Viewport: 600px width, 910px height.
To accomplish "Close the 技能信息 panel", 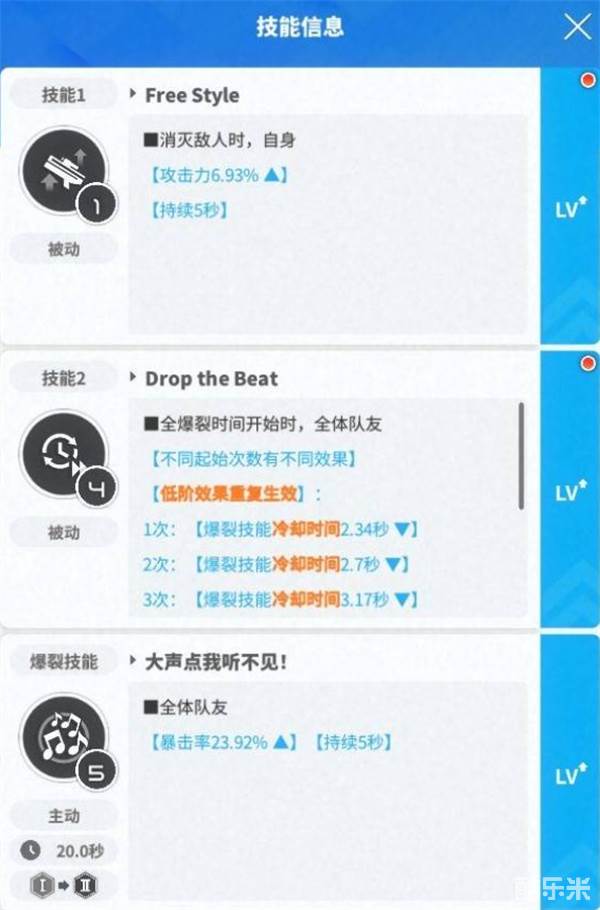I will [x=578, y=27].
